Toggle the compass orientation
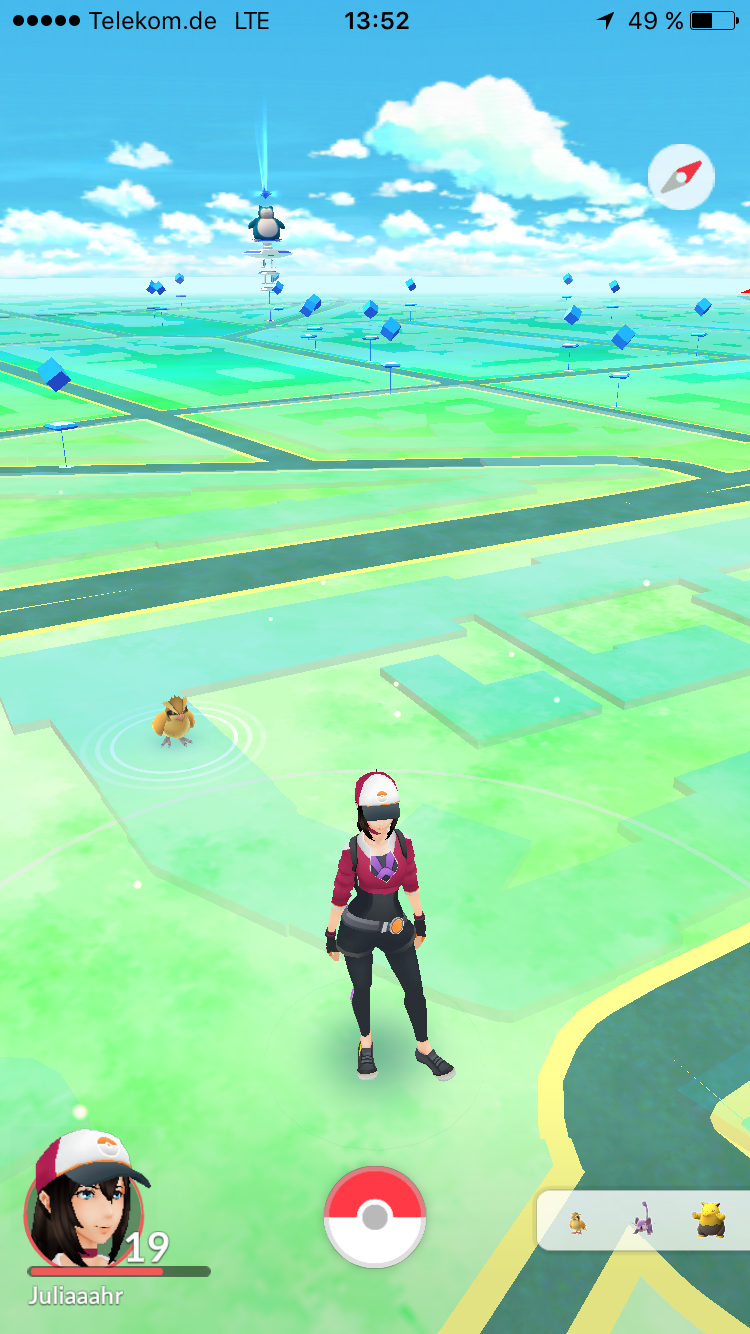 point(681,177)
